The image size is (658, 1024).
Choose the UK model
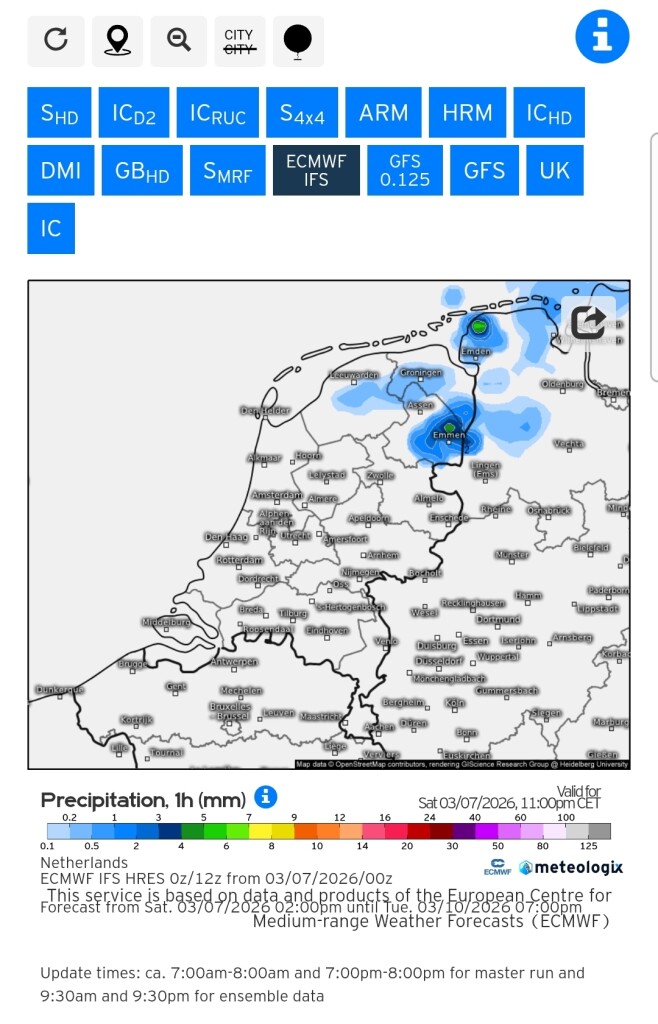click(x=554, y=170)
